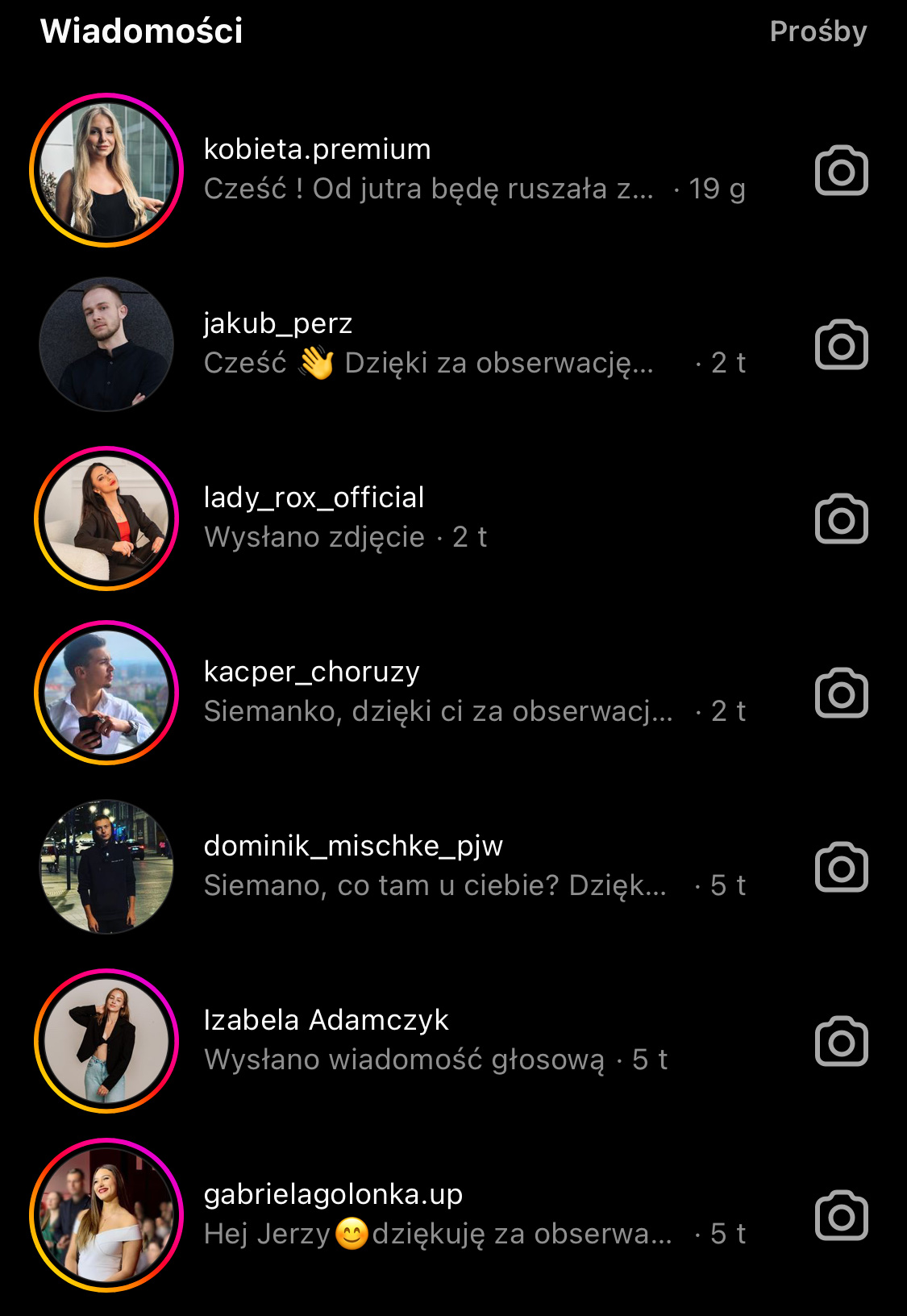Tap the camera icon next to kacper_choruzy
Screen dimensions: 907x1316
(x=841, y=693)
